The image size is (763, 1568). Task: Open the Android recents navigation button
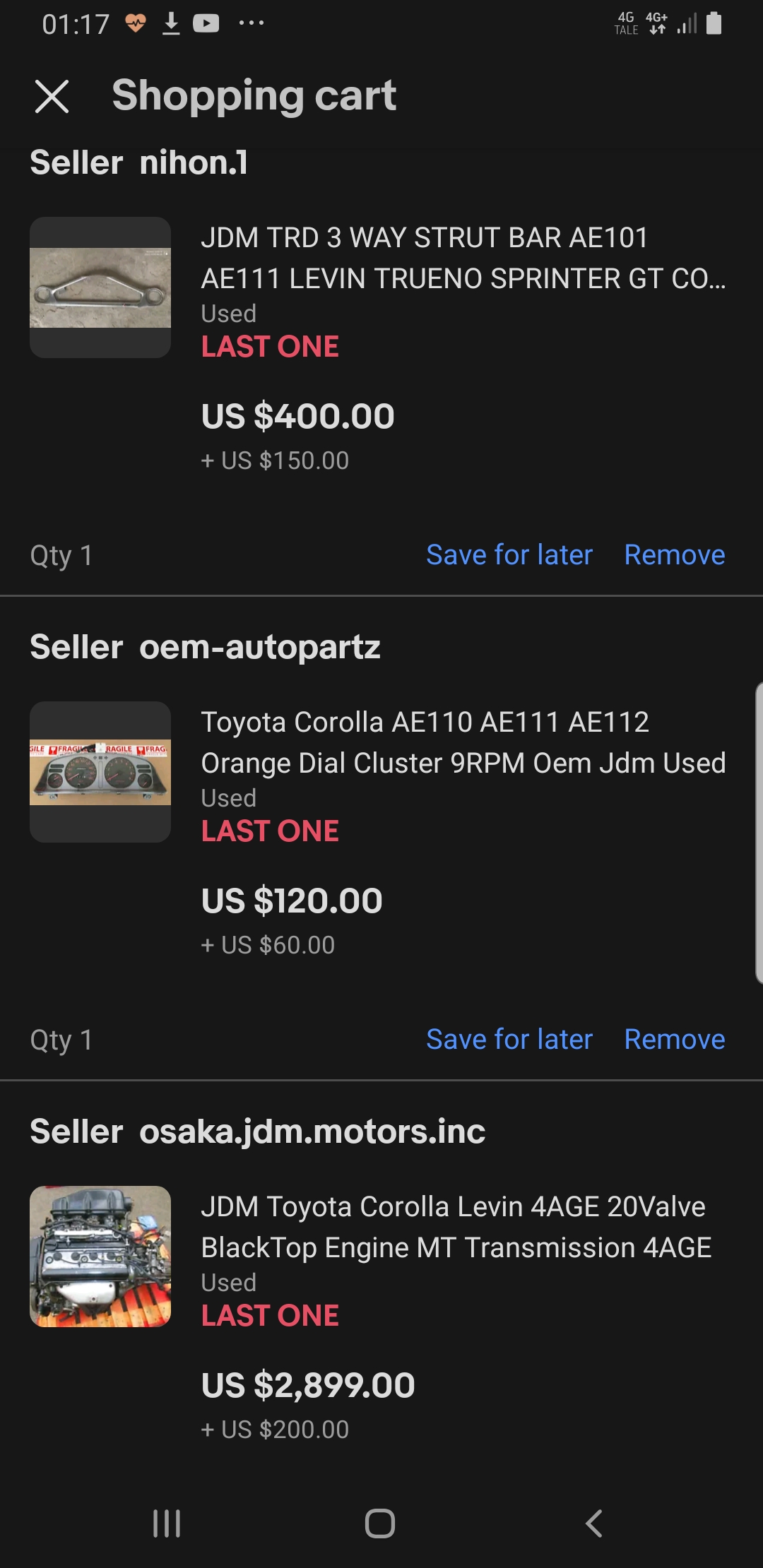[x=166, y=1524]
